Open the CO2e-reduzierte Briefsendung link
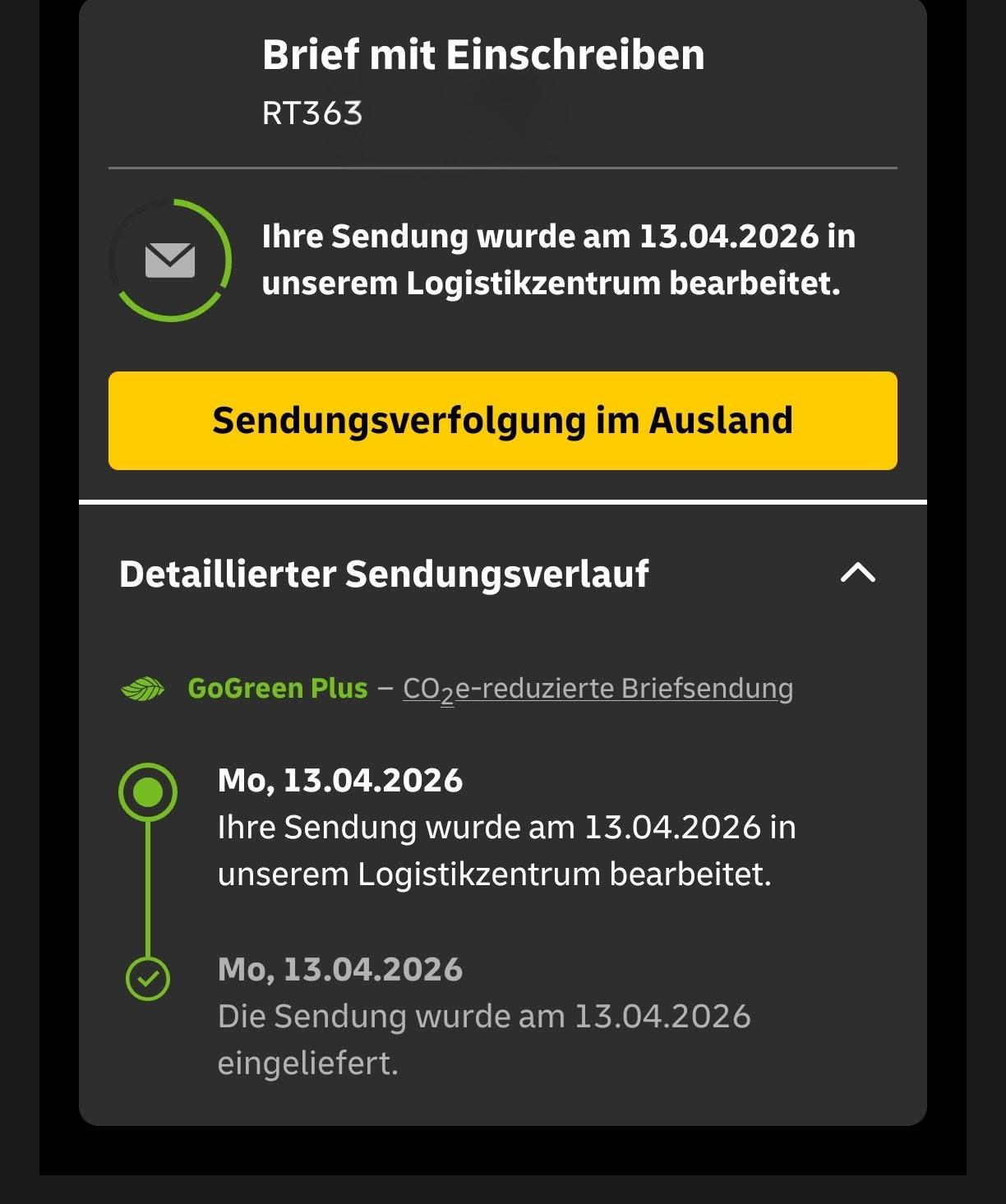The height and width of the screenshot is (1204, 1006). tap(598, 689)
